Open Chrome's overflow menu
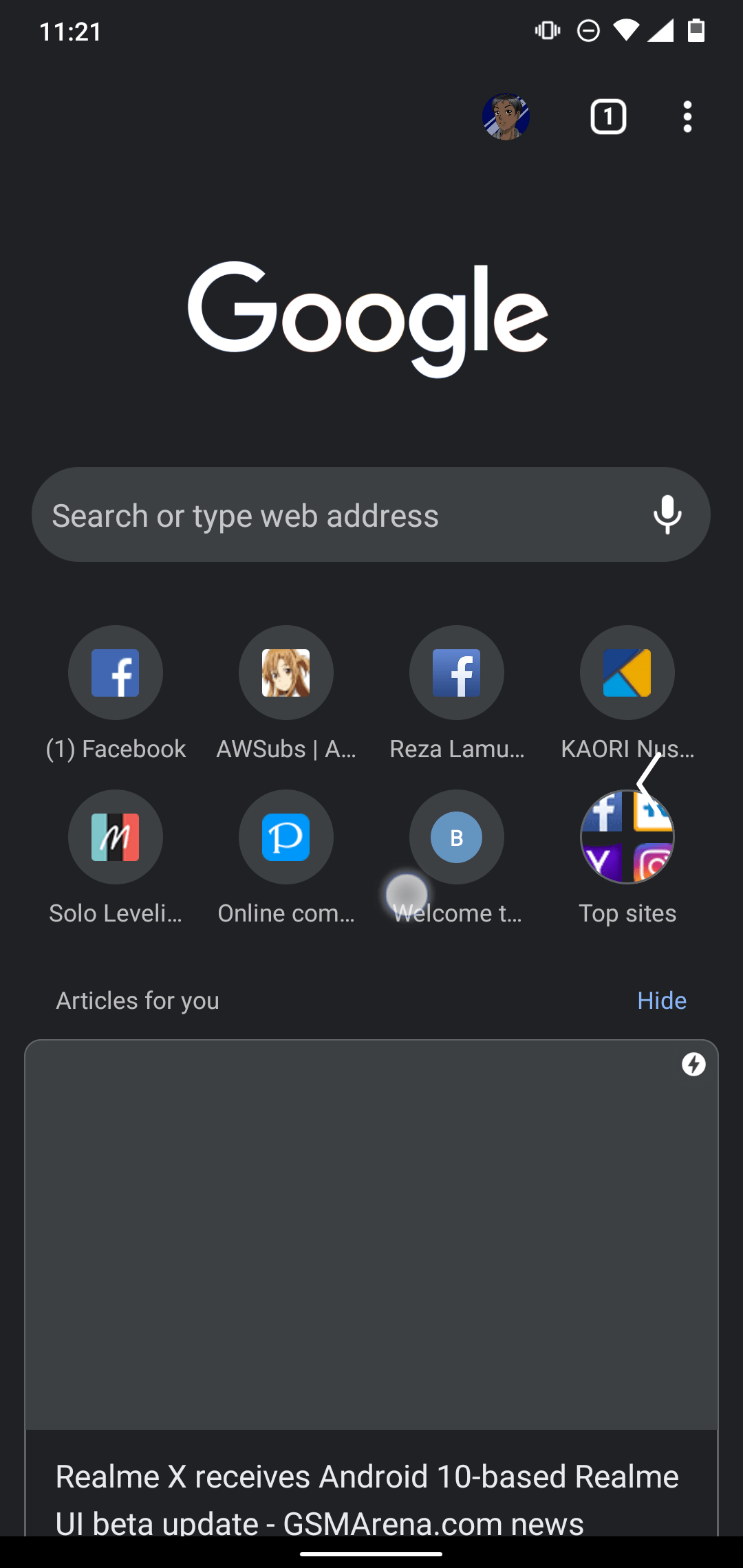Screen dimensions: 743x1568 coord(687,117)
